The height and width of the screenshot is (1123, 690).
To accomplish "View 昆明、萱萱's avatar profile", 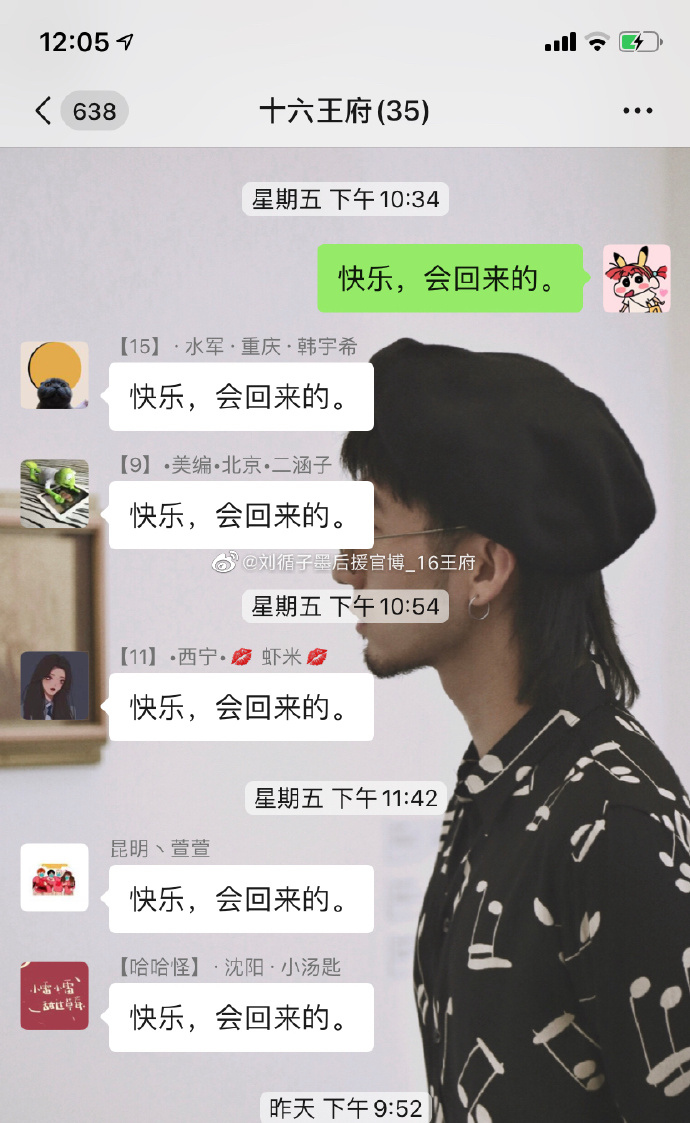I will tap(55, 877).
